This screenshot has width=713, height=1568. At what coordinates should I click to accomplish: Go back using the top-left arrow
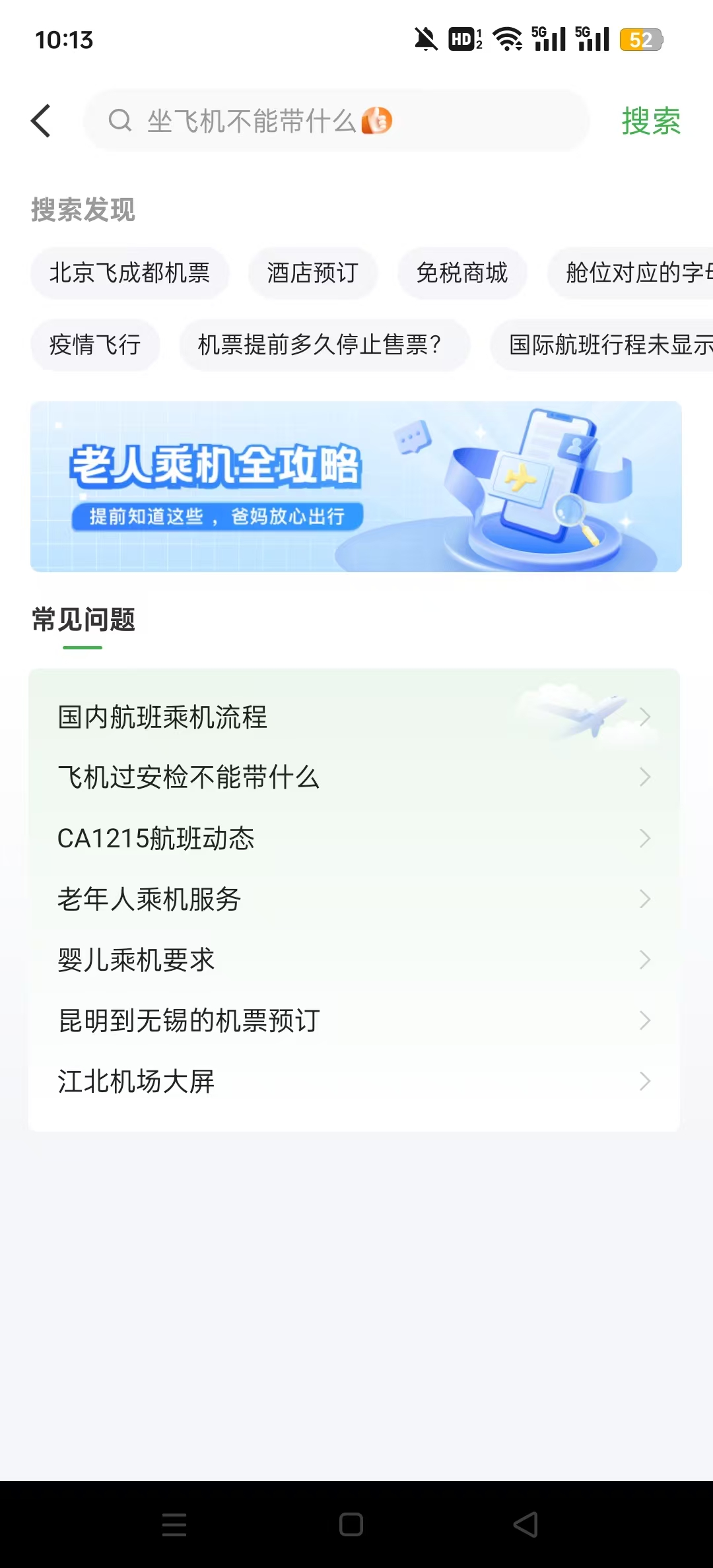coord(41,121)
